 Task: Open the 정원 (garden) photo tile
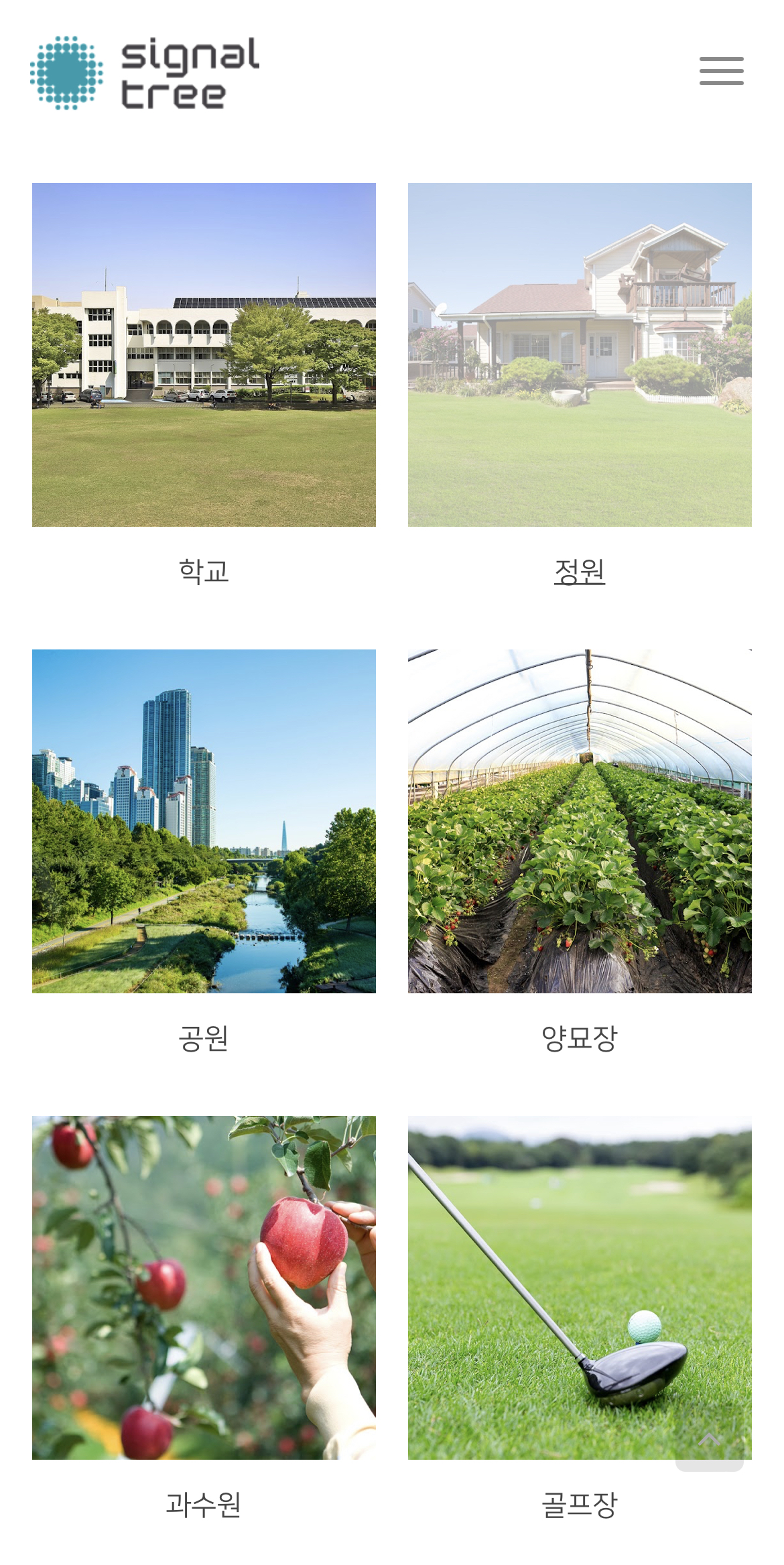coord(580,355)
